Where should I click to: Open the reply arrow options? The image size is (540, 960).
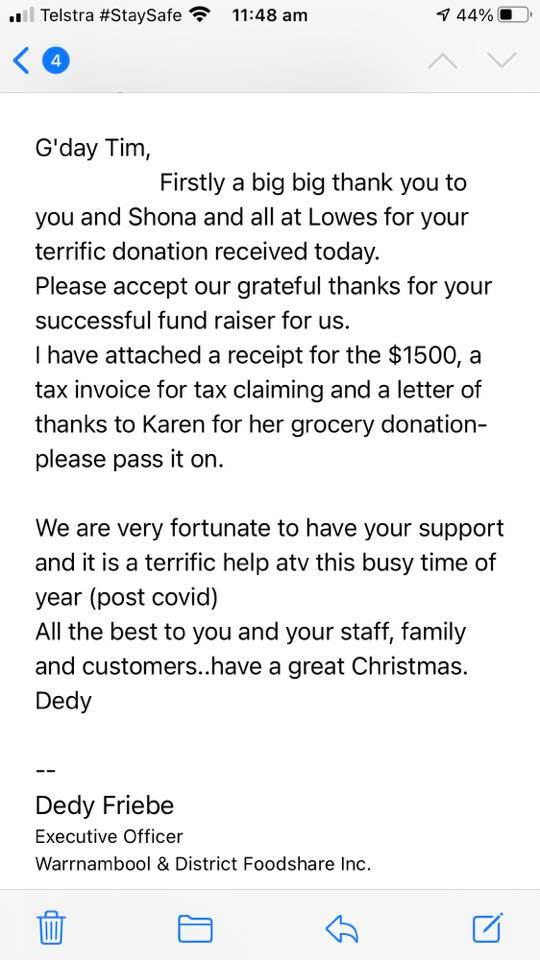(342, 928)
